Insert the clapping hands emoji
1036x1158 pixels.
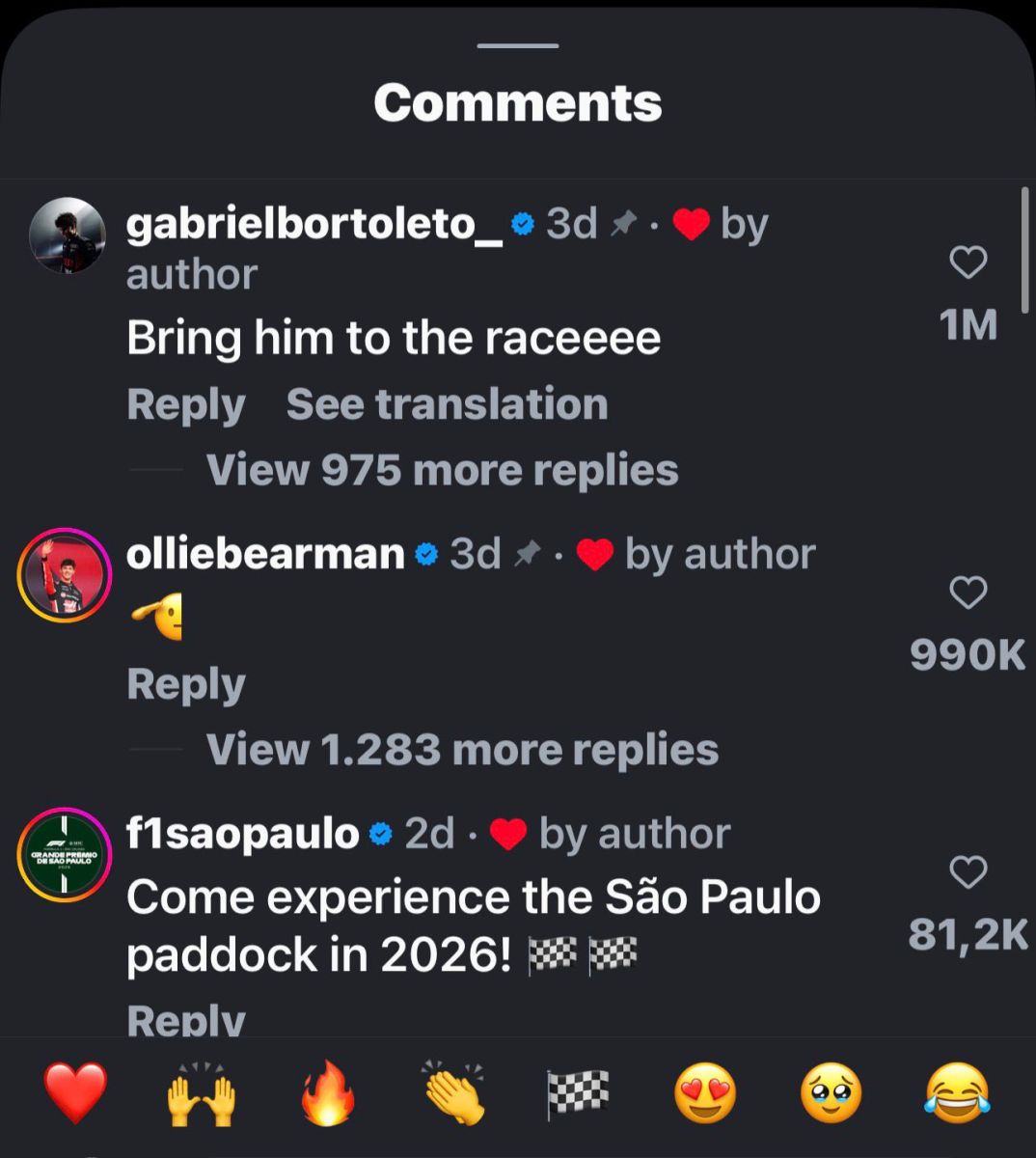pos(454,1093)
